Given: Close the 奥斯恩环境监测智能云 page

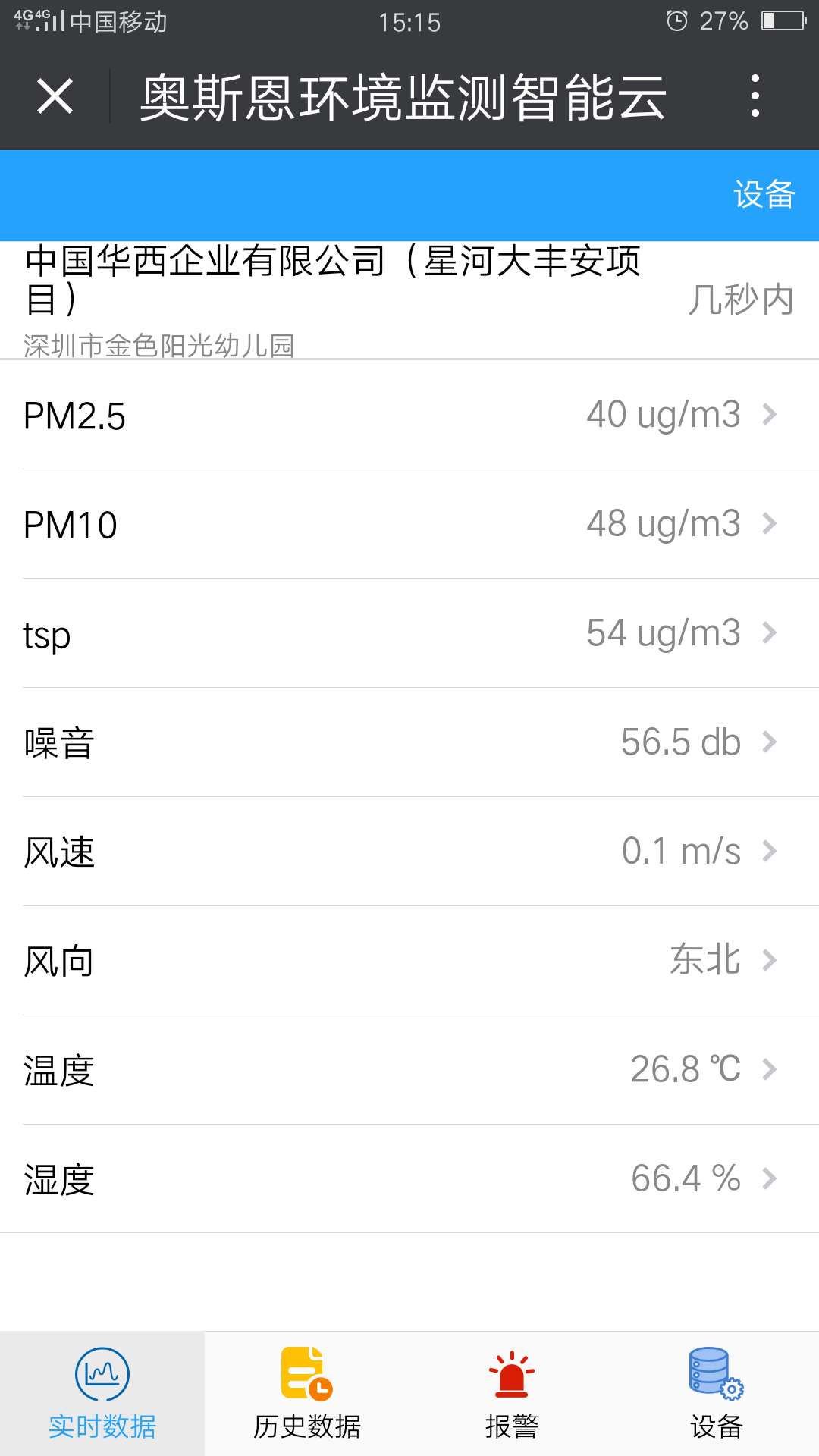Looking at the screenshot, I should [x=55, y=96].
